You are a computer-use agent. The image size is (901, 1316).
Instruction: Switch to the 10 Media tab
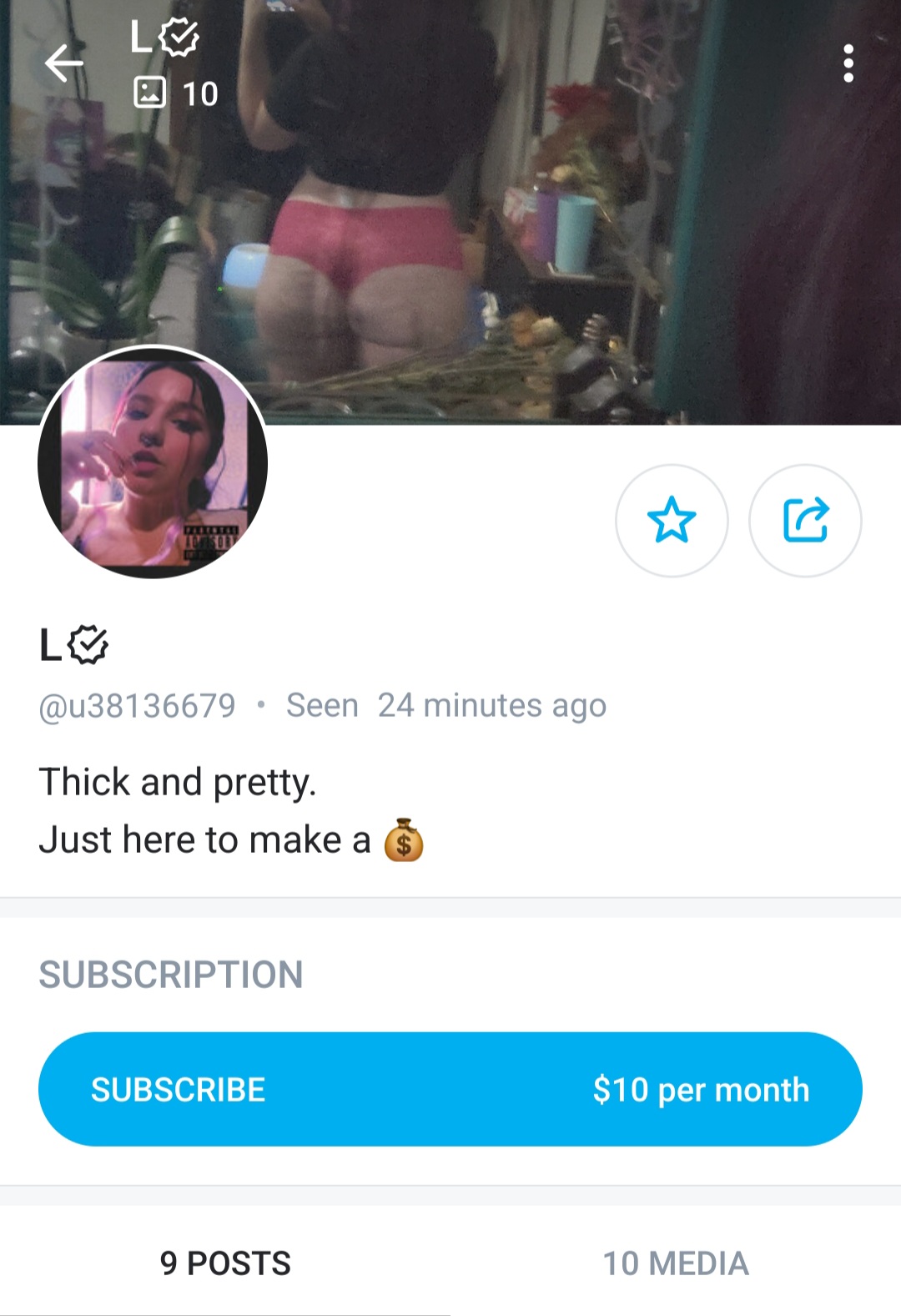[676, 1263]
